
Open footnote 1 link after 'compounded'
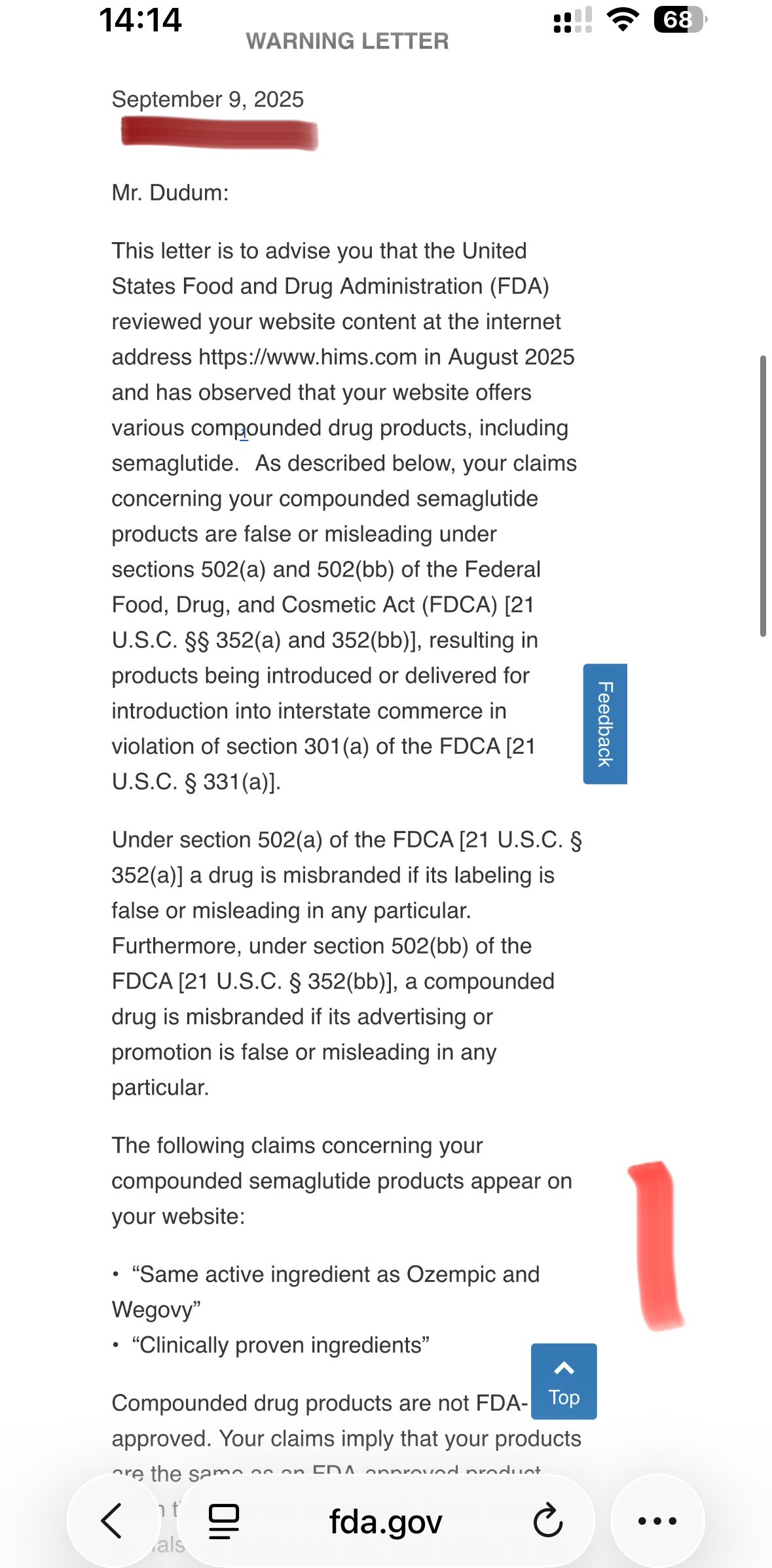tap(244, 434)
